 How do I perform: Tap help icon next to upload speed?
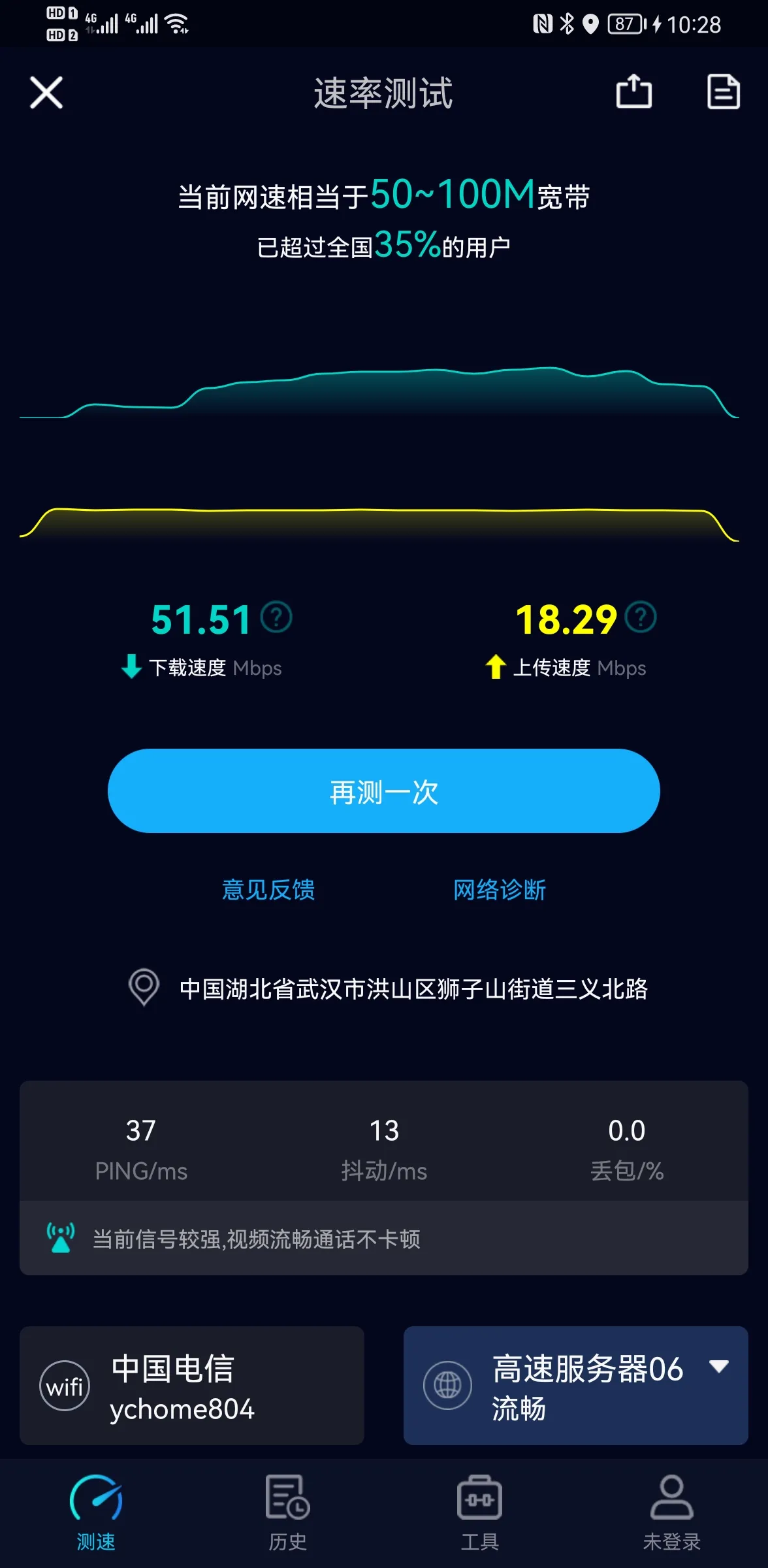tap(641, 617)
